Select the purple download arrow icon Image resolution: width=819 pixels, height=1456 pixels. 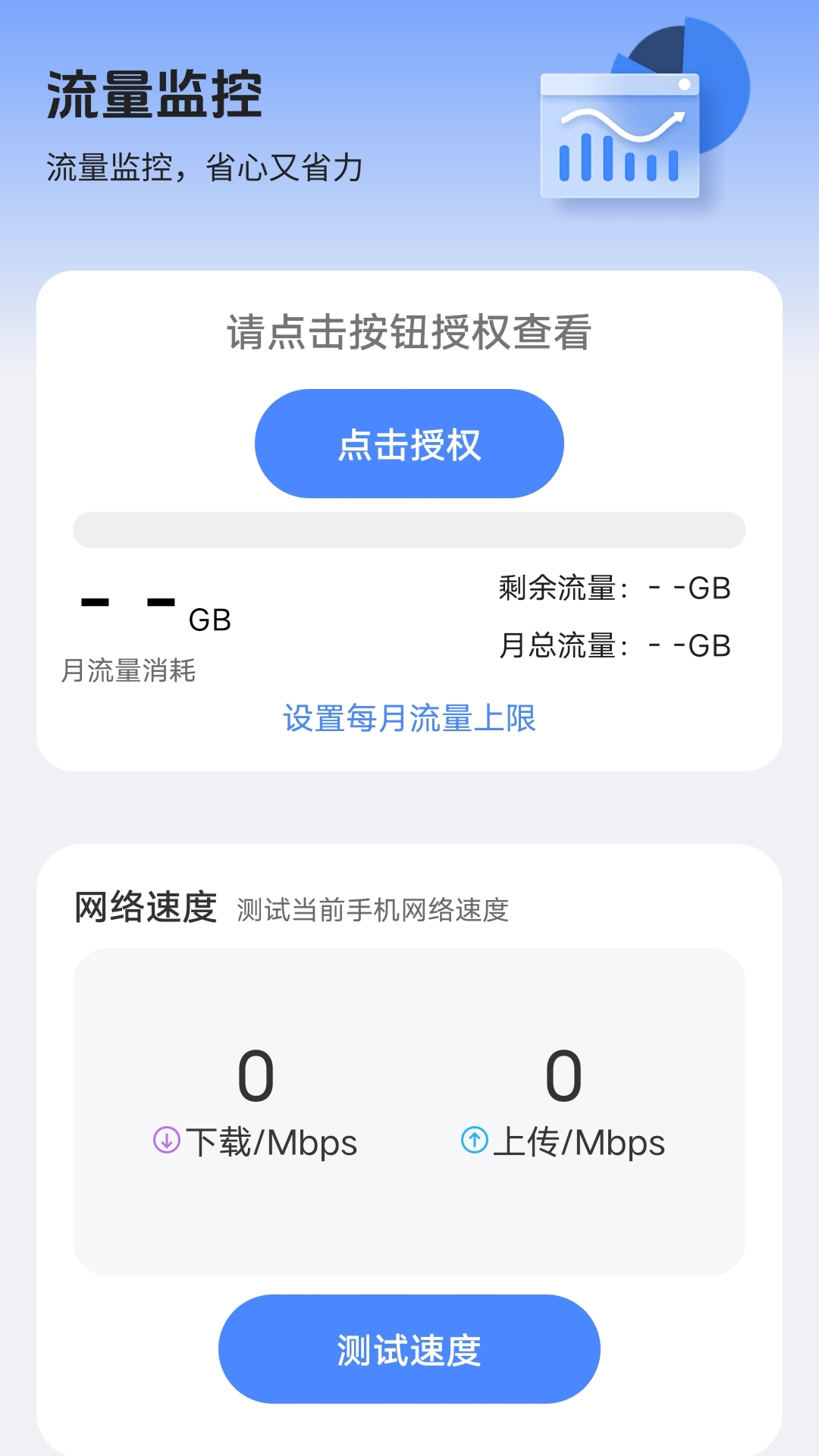click(165, 1140)
